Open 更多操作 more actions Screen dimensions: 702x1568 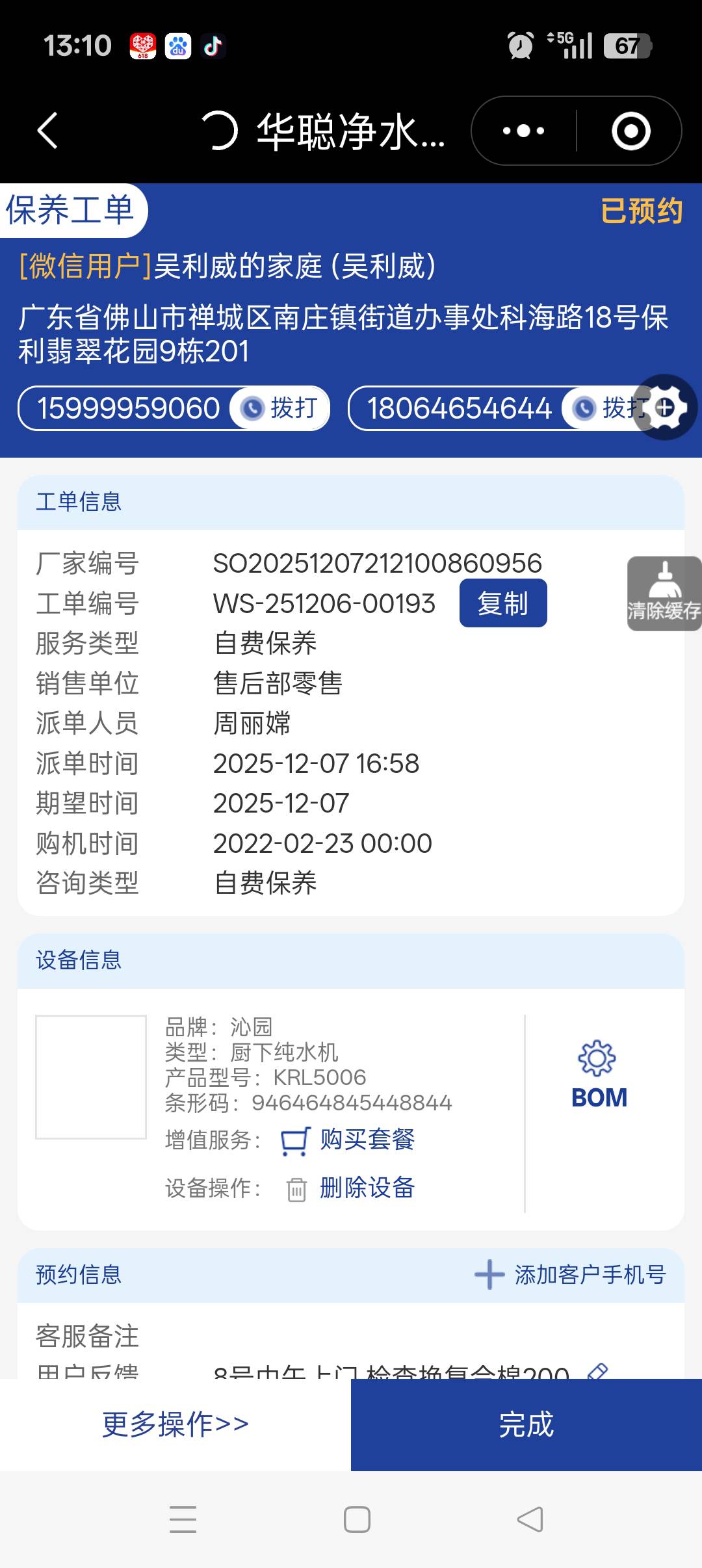pos(175,1424)
